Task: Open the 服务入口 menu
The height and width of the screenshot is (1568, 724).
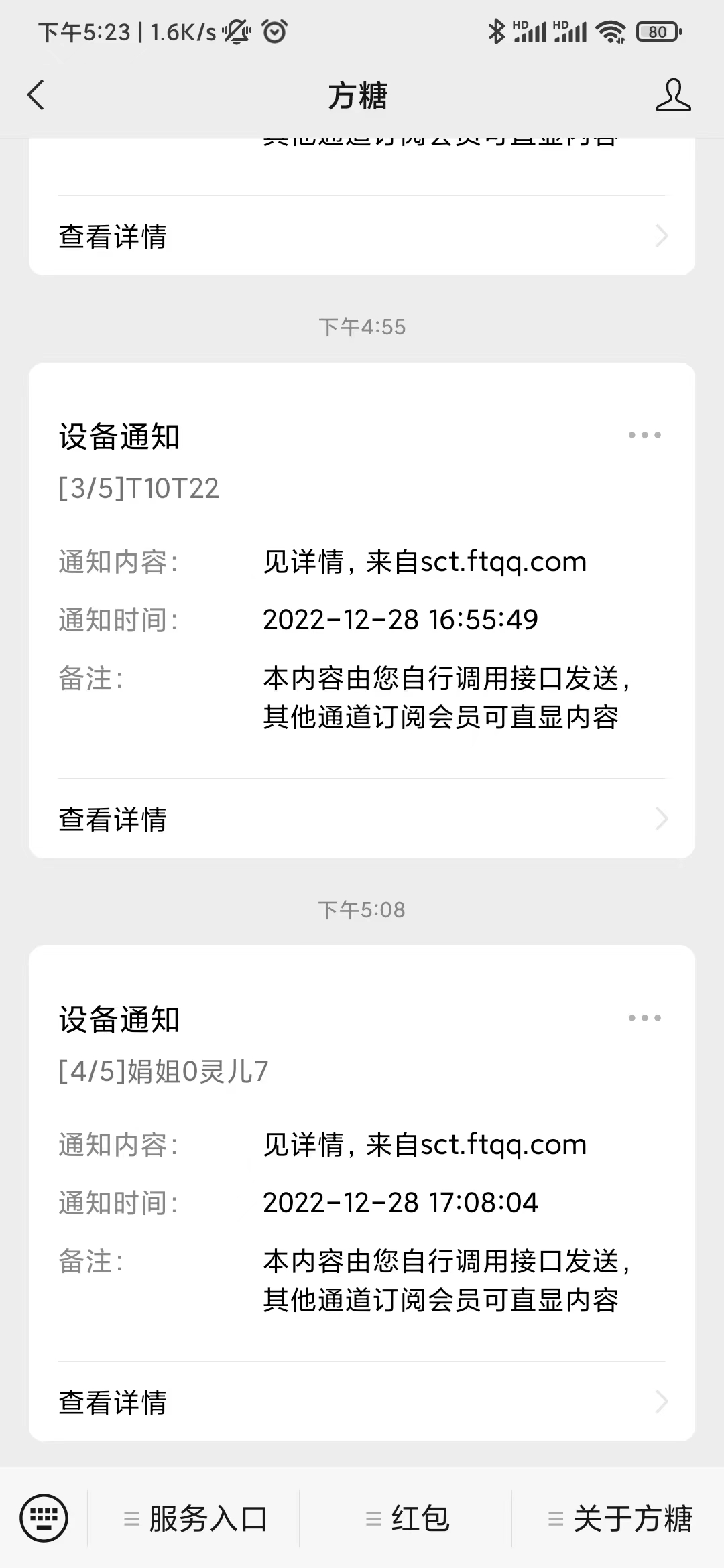Action: point(194,1518)
